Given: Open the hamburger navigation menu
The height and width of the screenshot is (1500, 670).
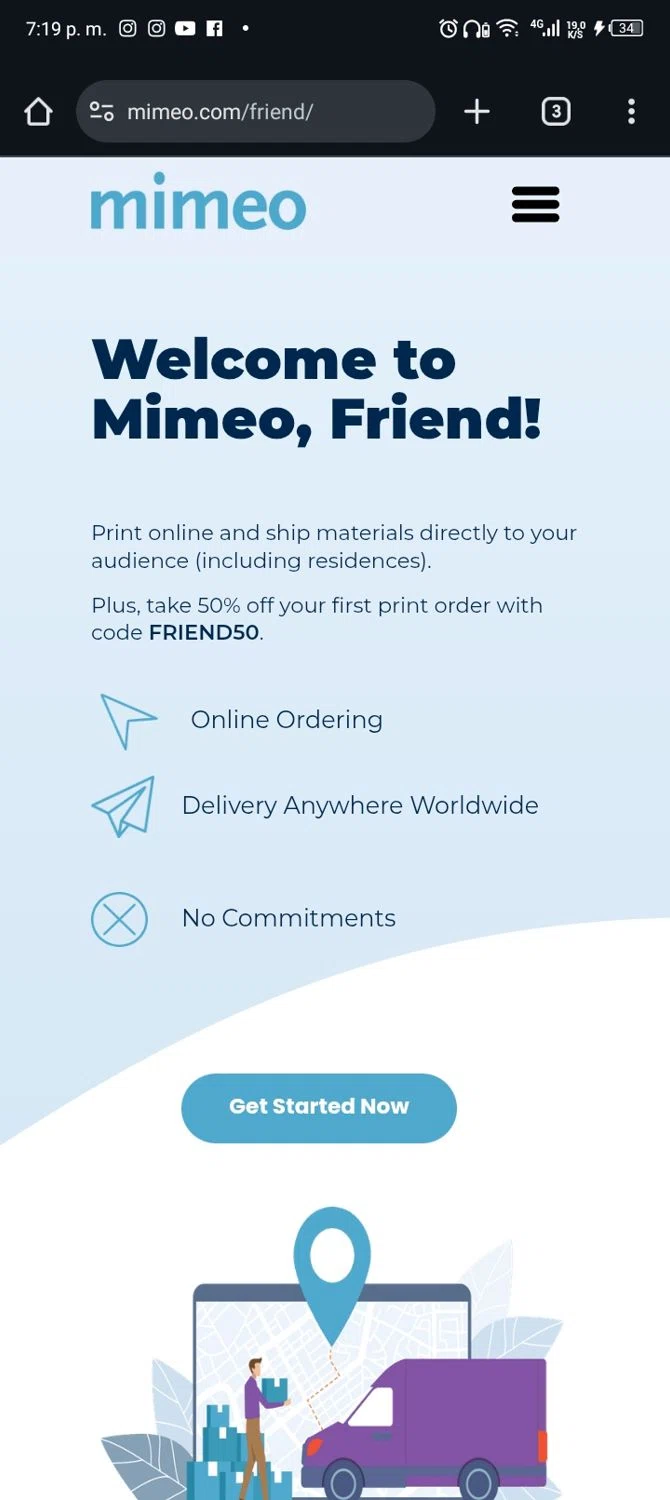Looking at the screenshot, I should tap(535, 204).
